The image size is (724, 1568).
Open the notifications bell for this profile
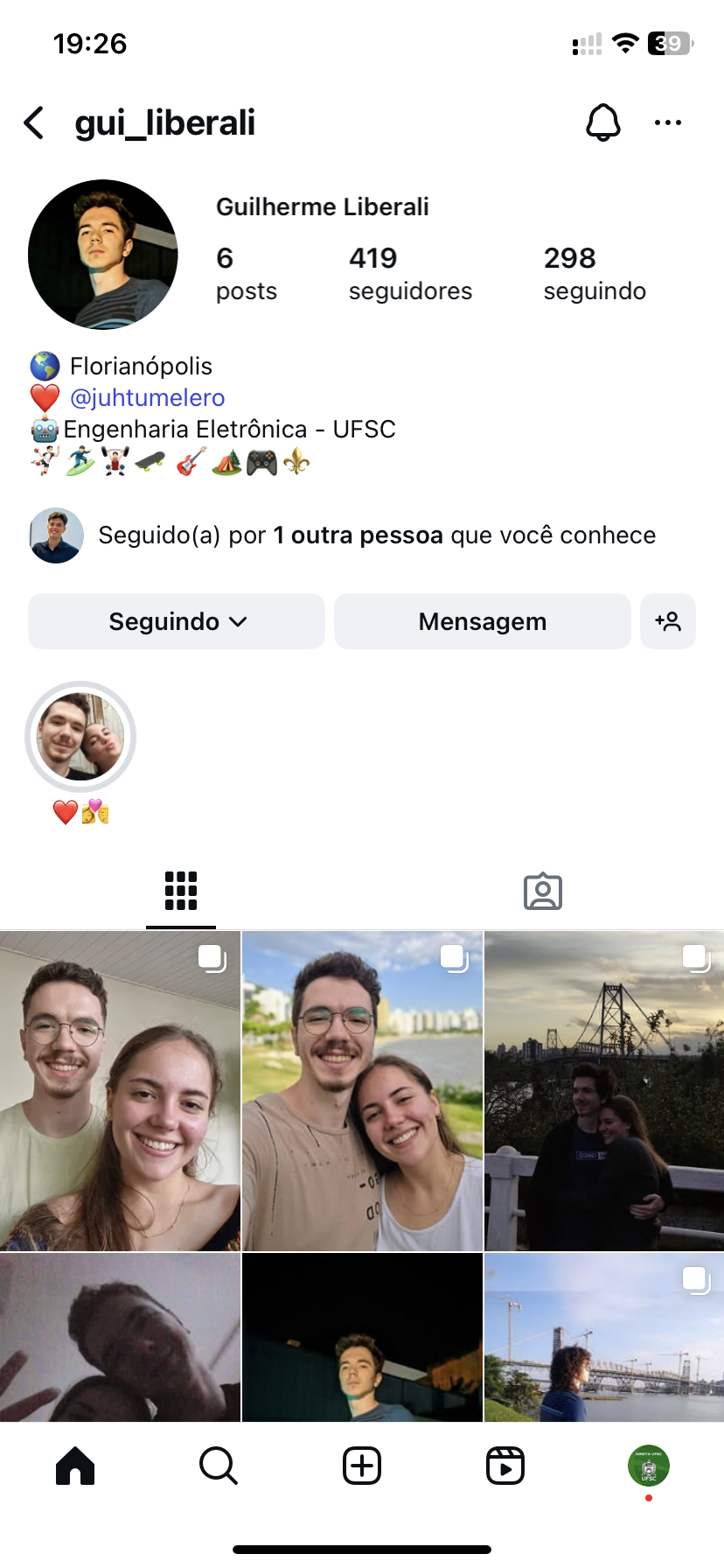tap(602, 122)
